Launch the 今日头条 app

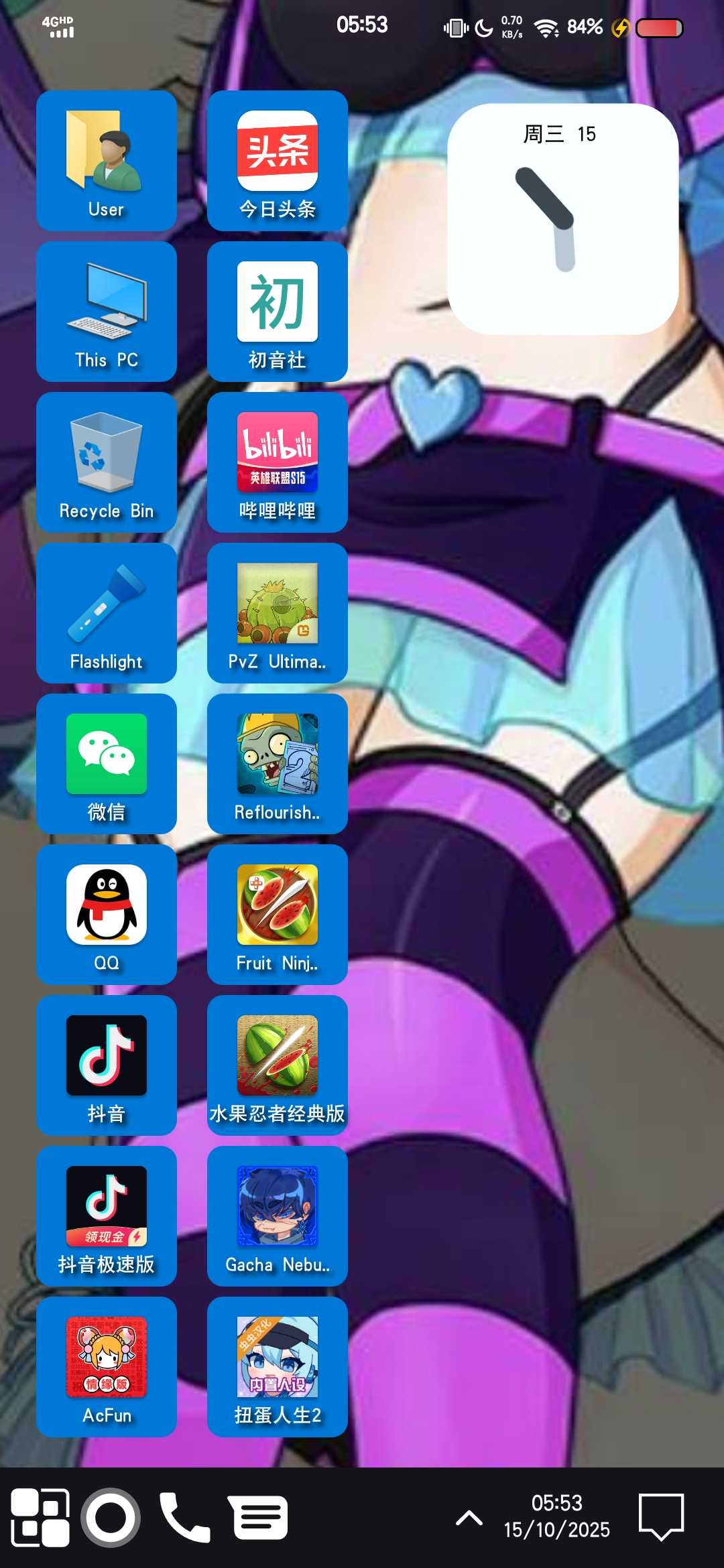277,161
